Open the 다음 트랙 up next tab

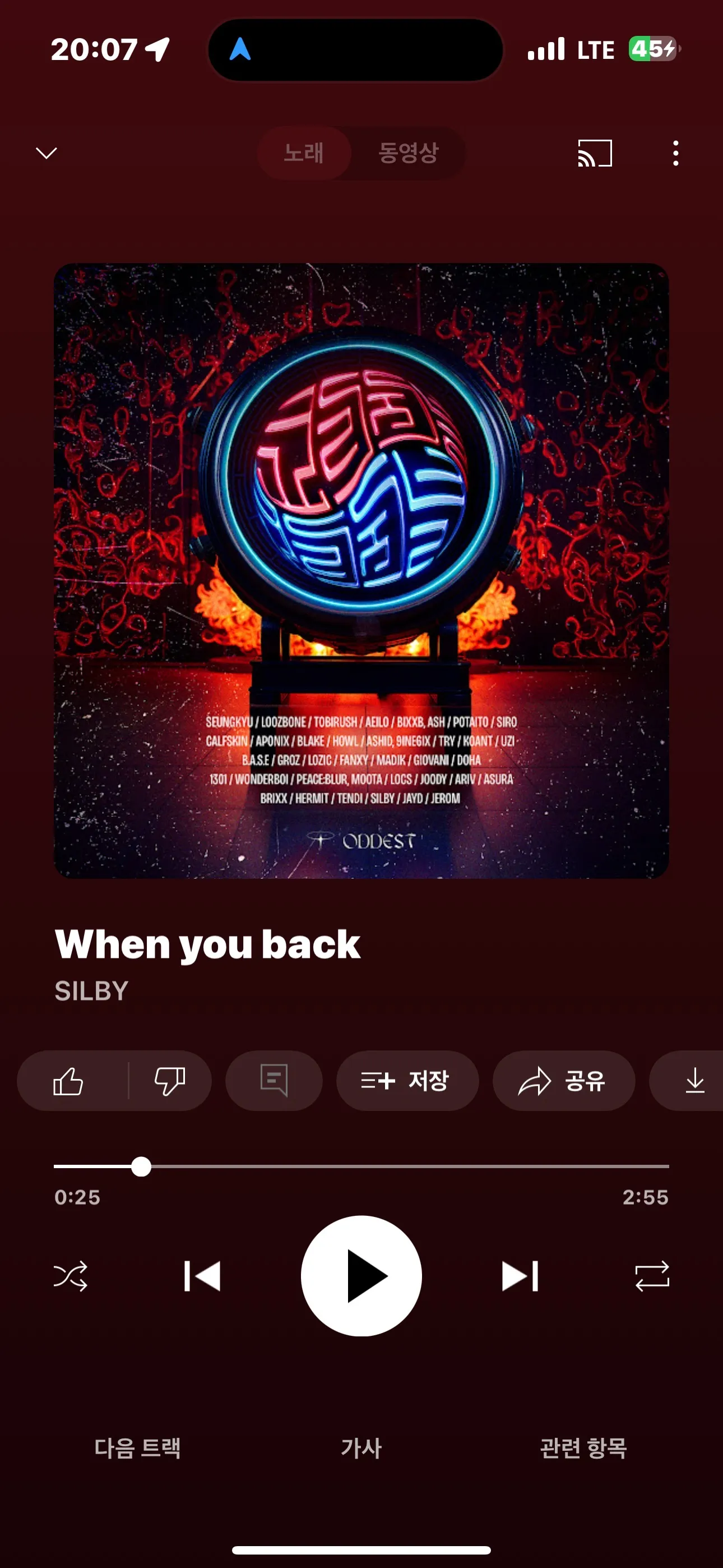pyautogui.click(x=137, y=1447)
